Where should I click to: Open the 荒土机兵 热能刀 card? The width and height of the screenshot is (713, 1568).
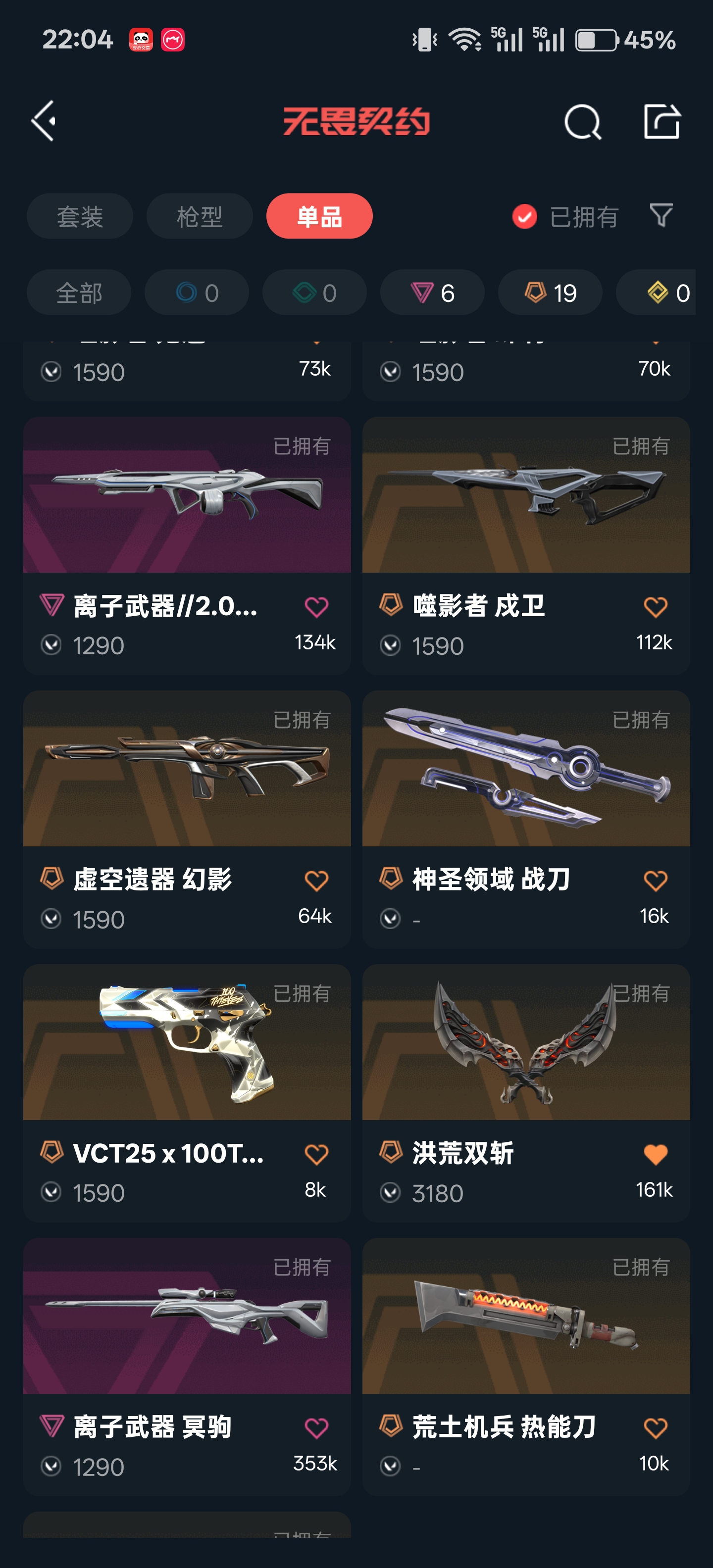tap(526, 1367)
